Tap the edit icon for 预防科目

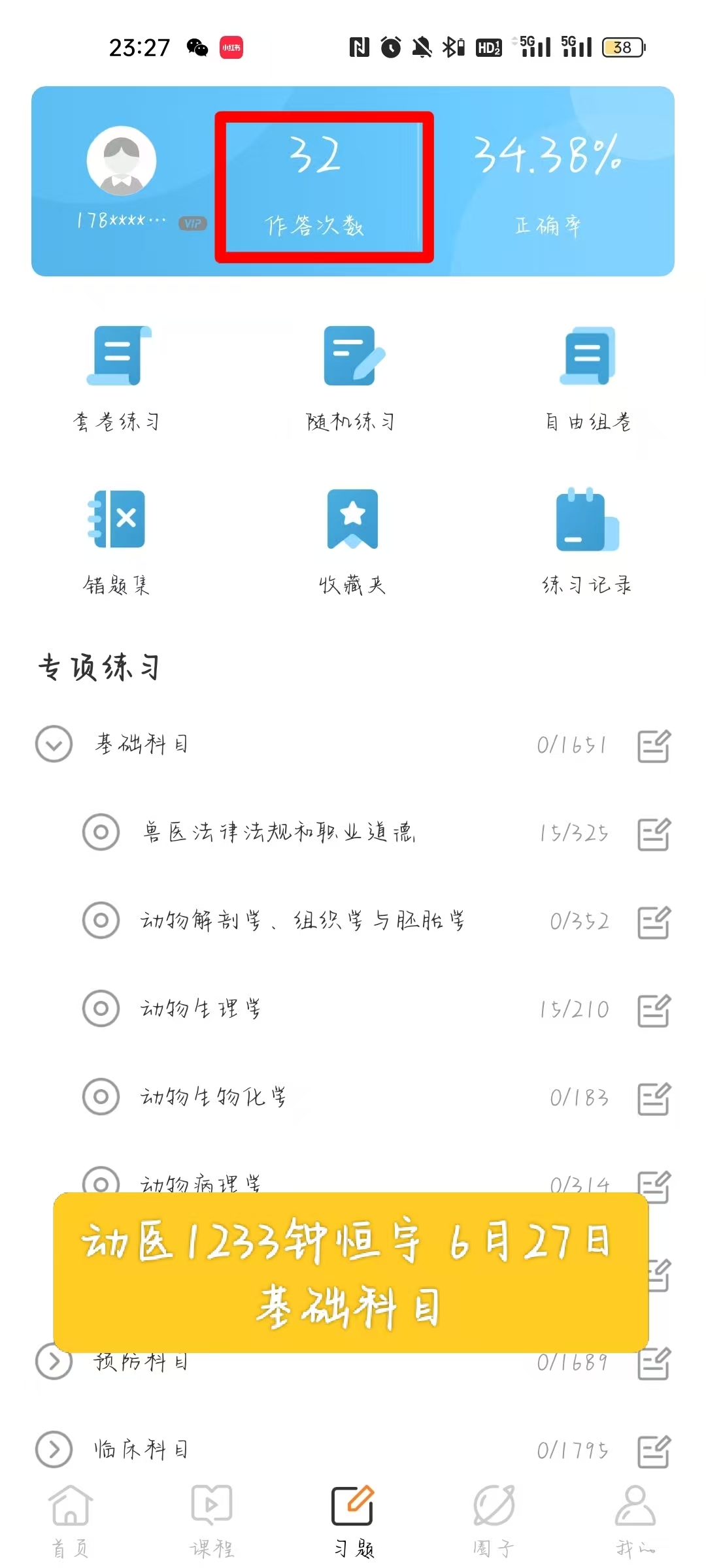tap(654, 1363)
